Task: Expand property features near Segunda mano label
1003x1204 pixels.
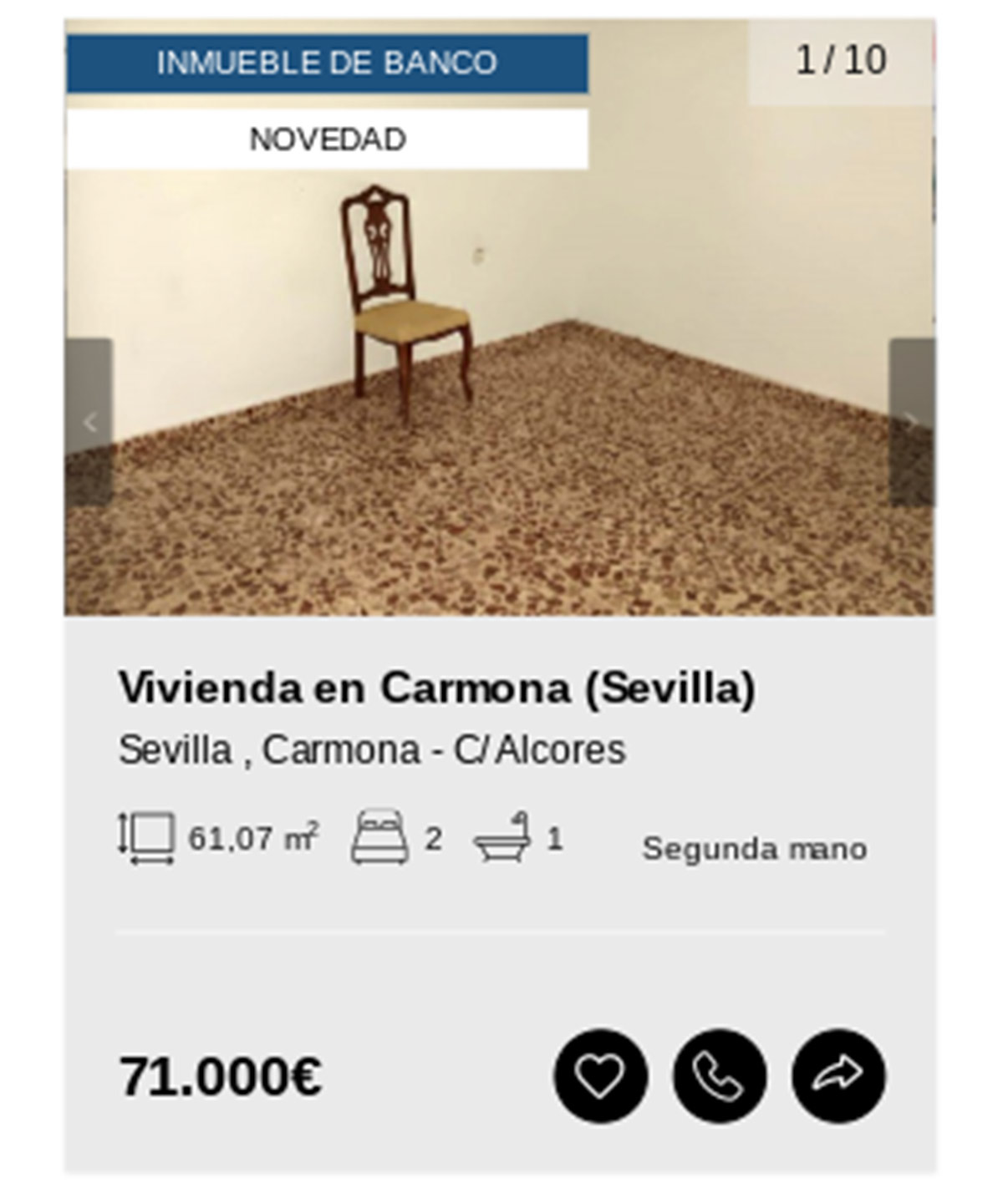Action: point(756,849)
